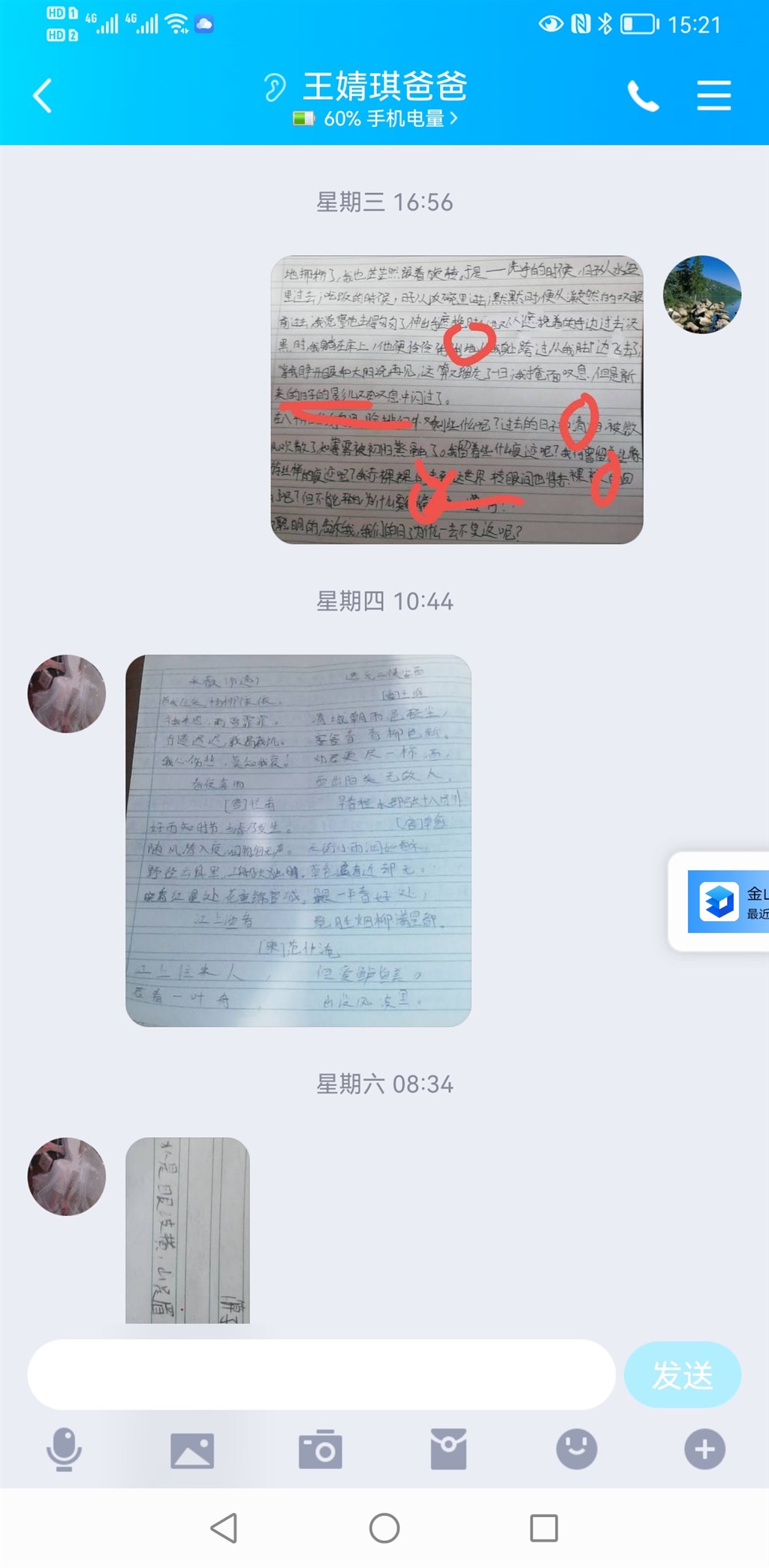Open the red-marked essay photo from Wednesday
Image resolution: width=769 pixels, height=1568 pixels.
(457, 399)
